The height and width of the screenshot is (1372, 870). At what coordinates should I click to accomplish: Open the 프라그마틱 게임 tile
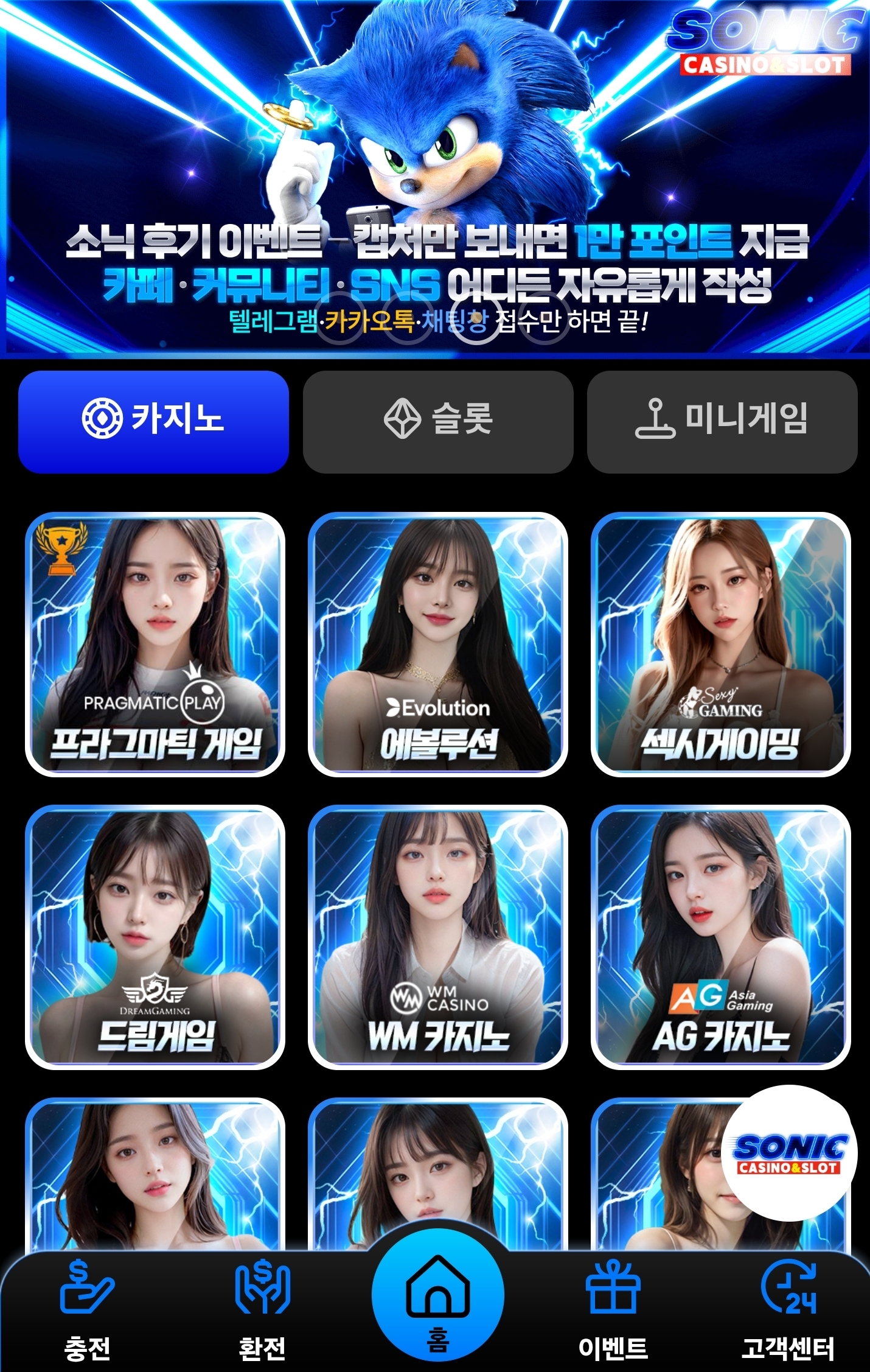click(155, 644)
